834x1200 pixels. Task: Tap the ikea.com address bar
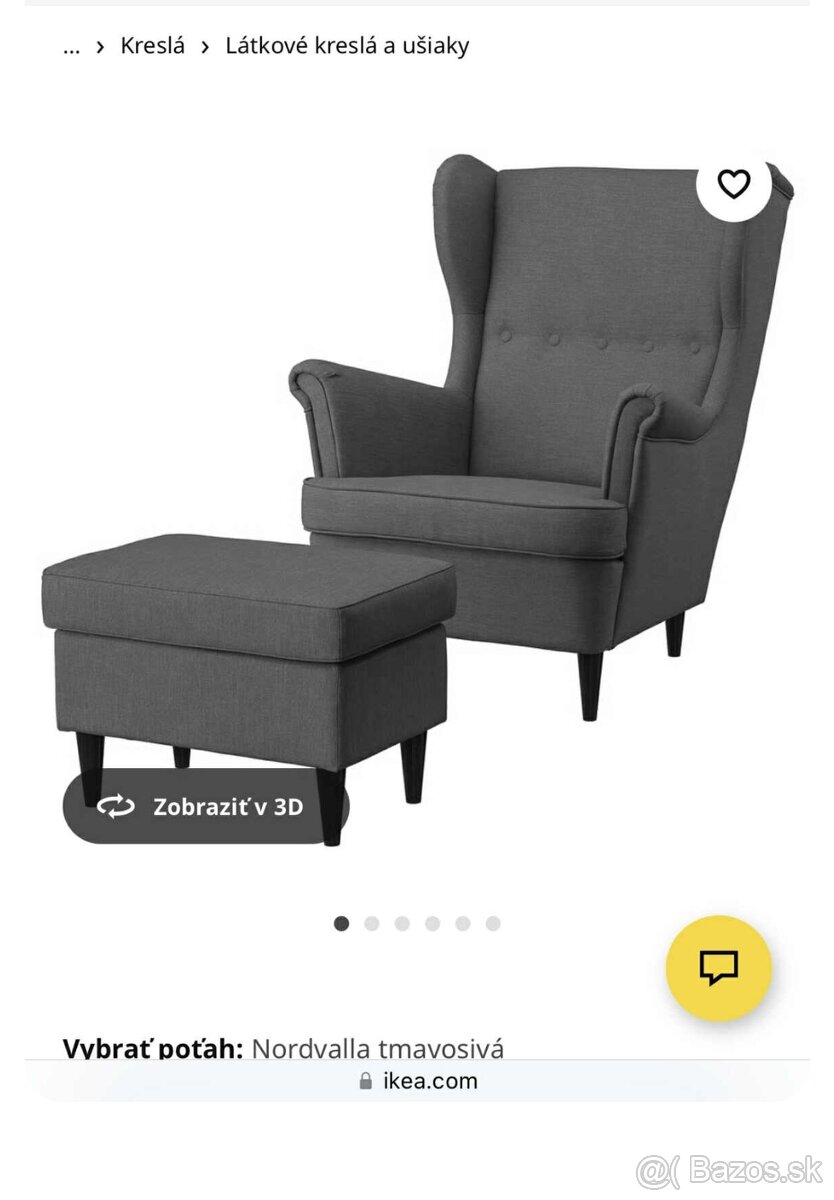click(418, 1081)
